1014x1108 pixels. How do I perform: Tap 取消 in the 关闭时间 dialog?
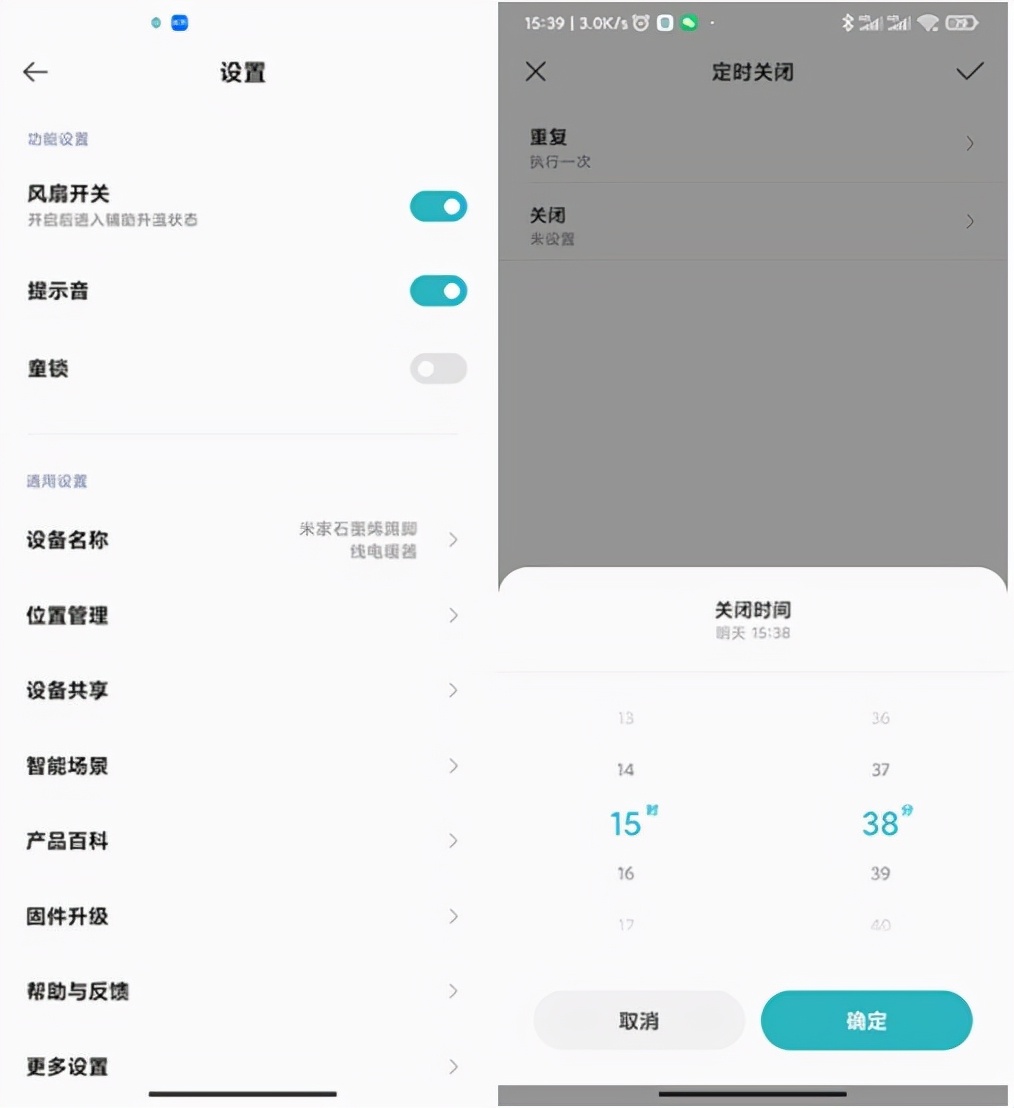coord(639,1021)
